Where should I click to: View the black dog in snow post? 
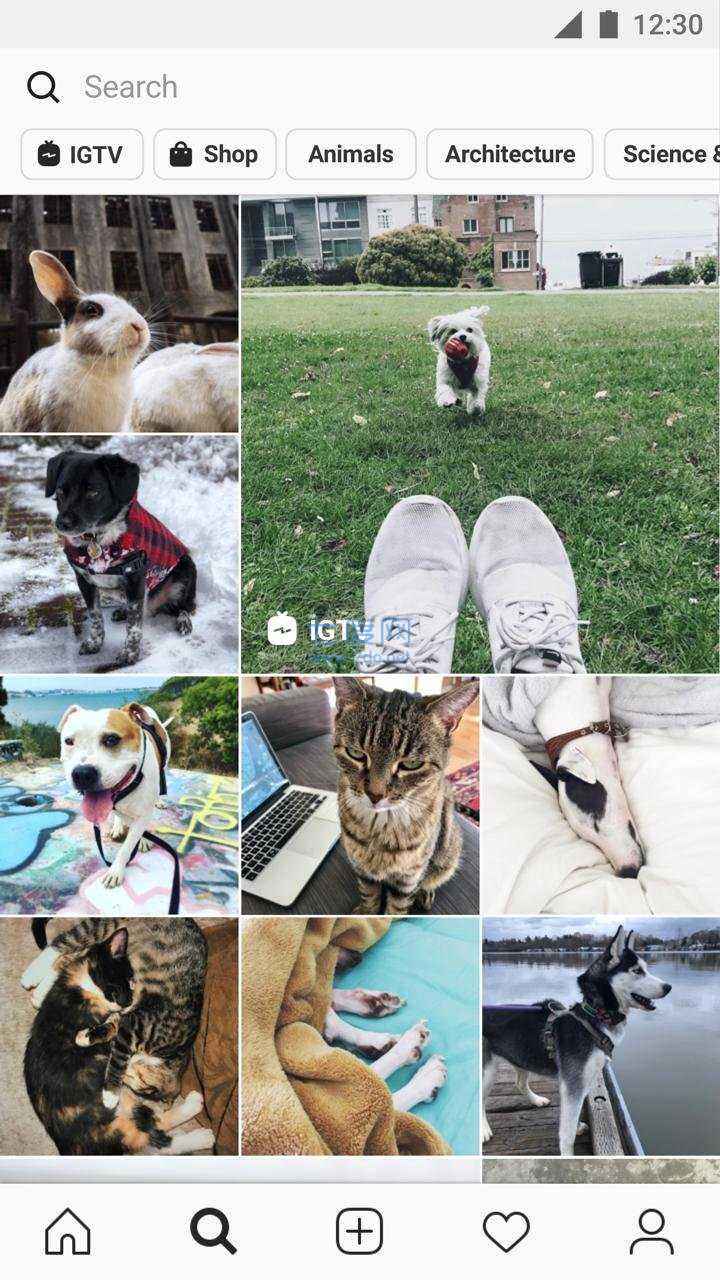coord(119,554)
